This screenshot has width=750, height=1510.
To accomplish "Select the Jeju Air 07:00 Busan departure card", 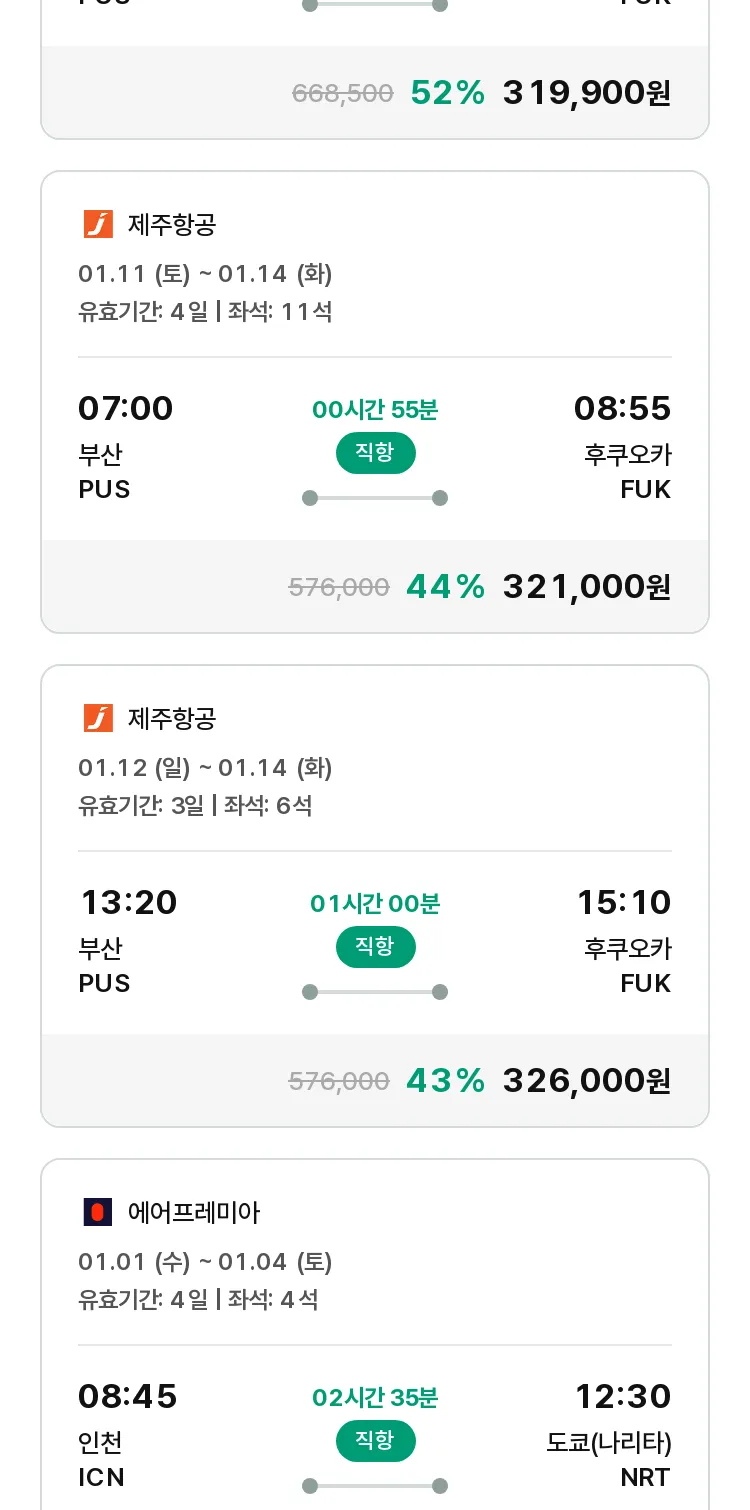I will tap(375, 402).
